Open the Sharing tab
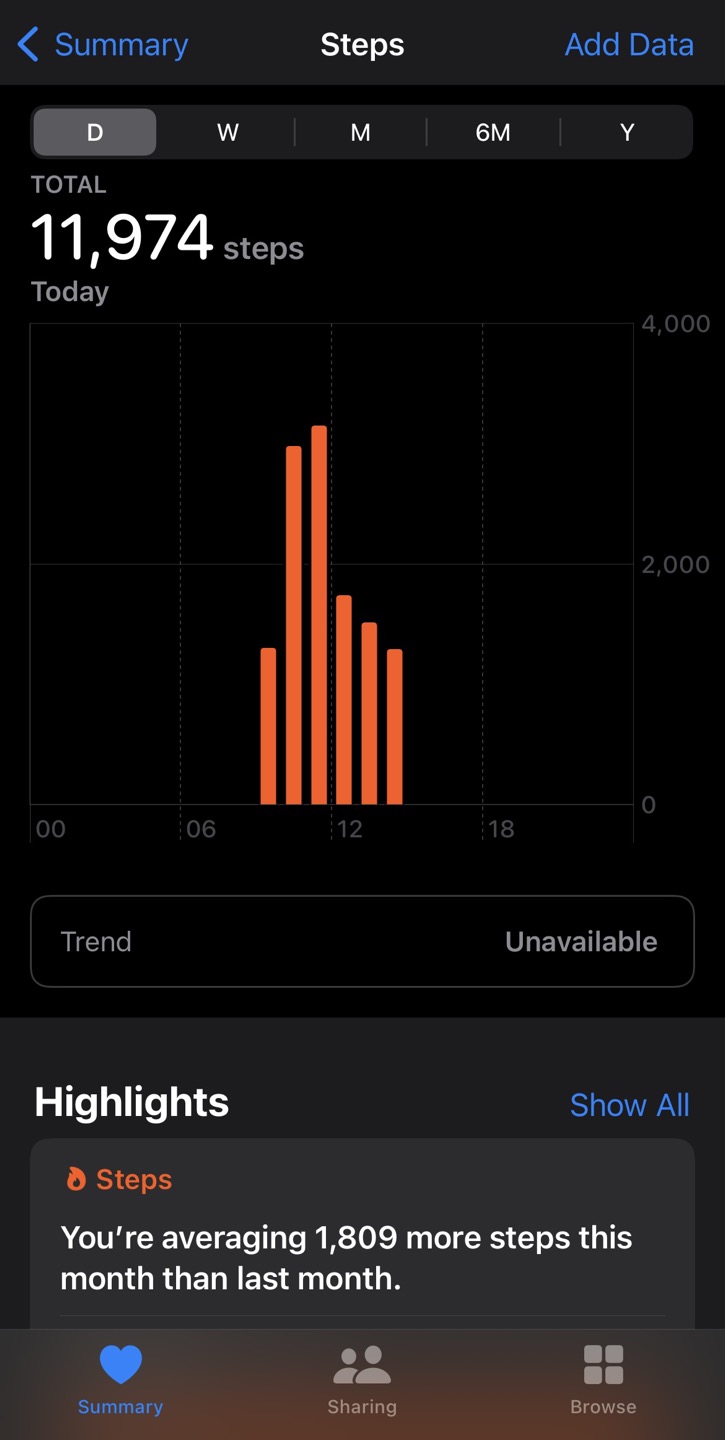 tap(362, 1380)
